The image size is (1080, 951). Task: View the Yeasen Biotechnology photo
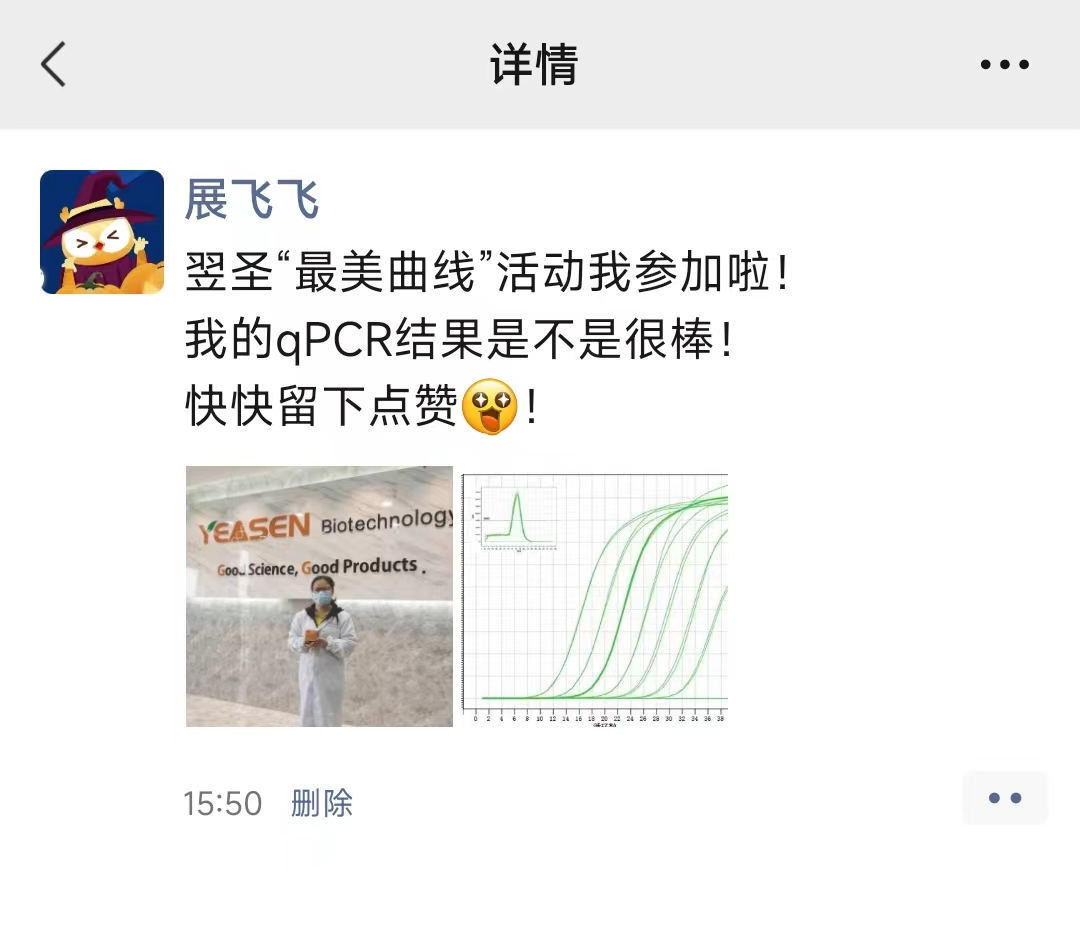pos(319,596)
